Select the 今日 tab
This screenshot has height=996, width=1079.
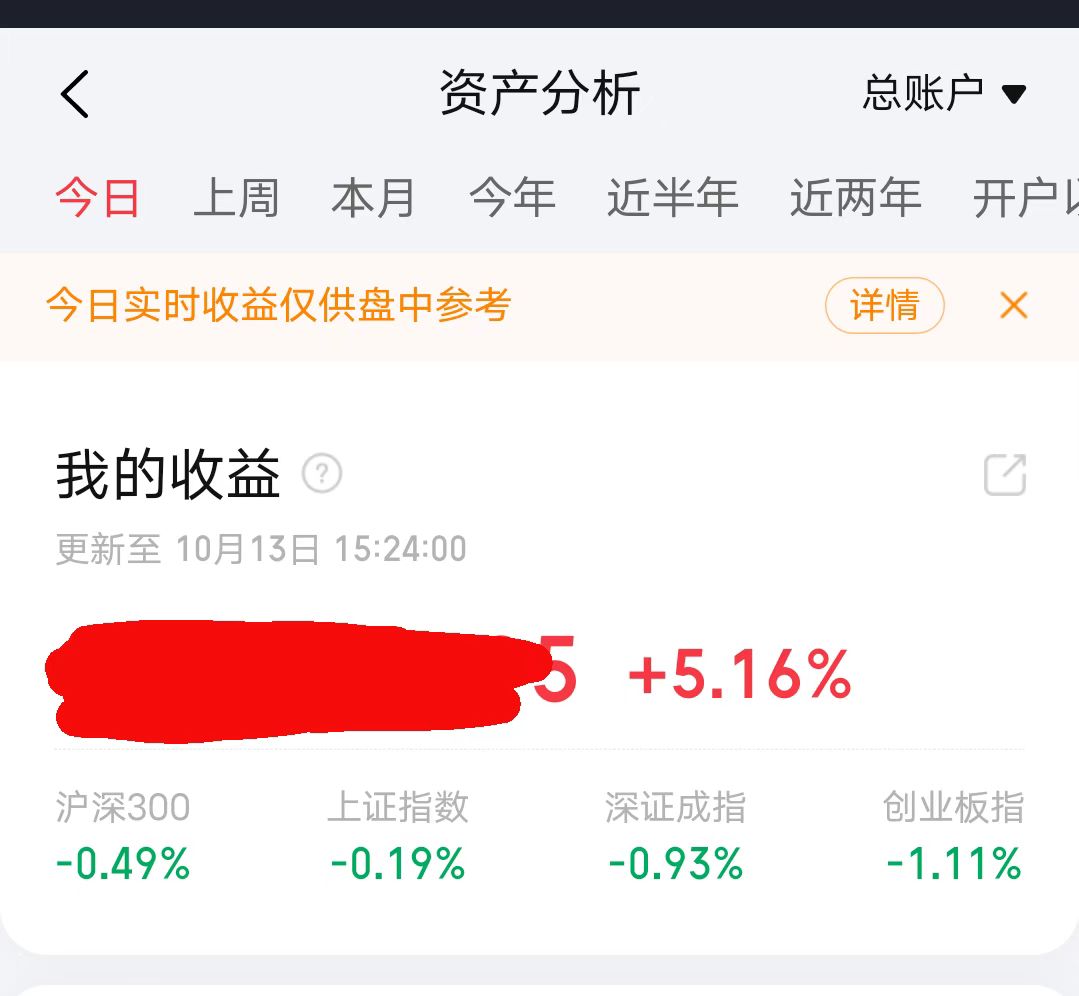coord(98,198)
